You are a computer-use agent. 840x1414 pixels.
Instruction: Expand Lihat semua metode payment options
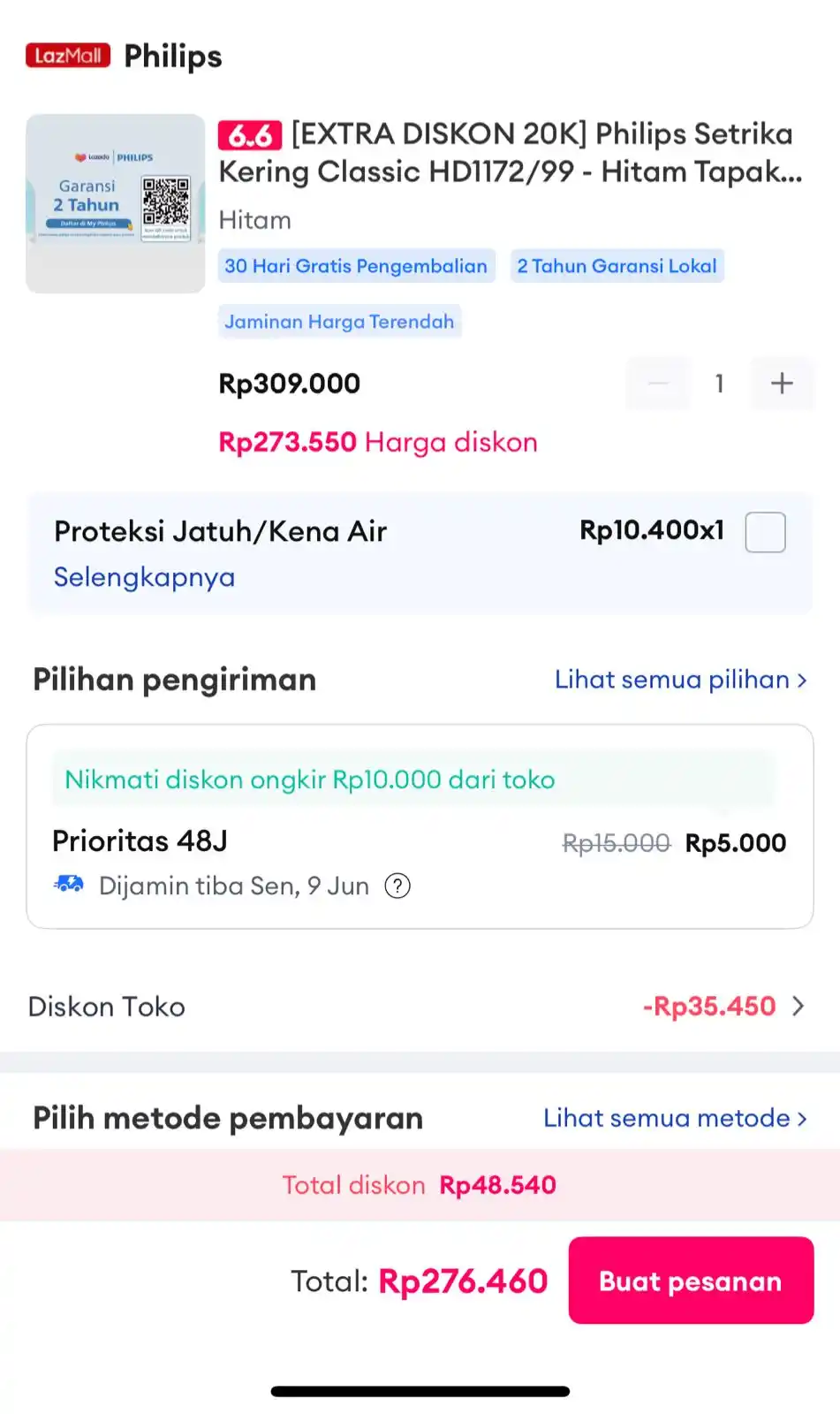[x=676, y=1118]
